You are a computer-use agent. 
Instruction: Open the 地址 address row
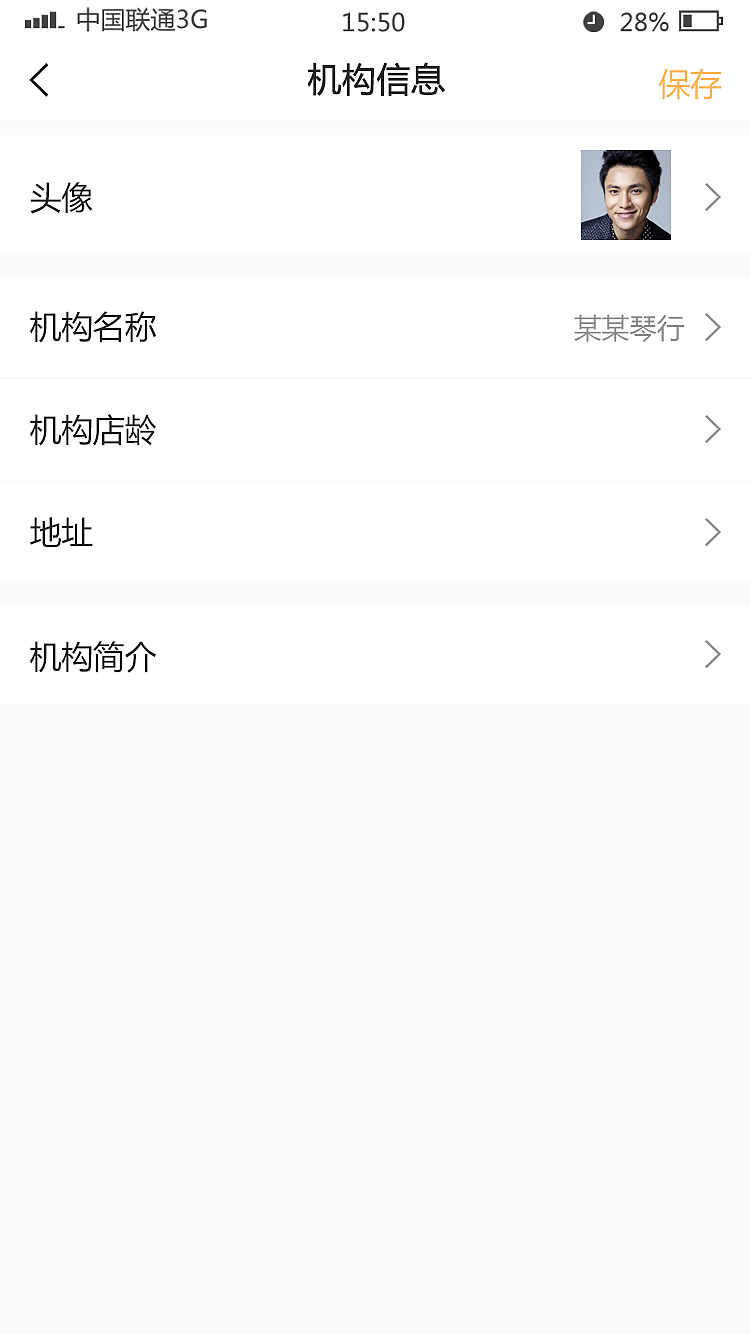coord(375,532)
